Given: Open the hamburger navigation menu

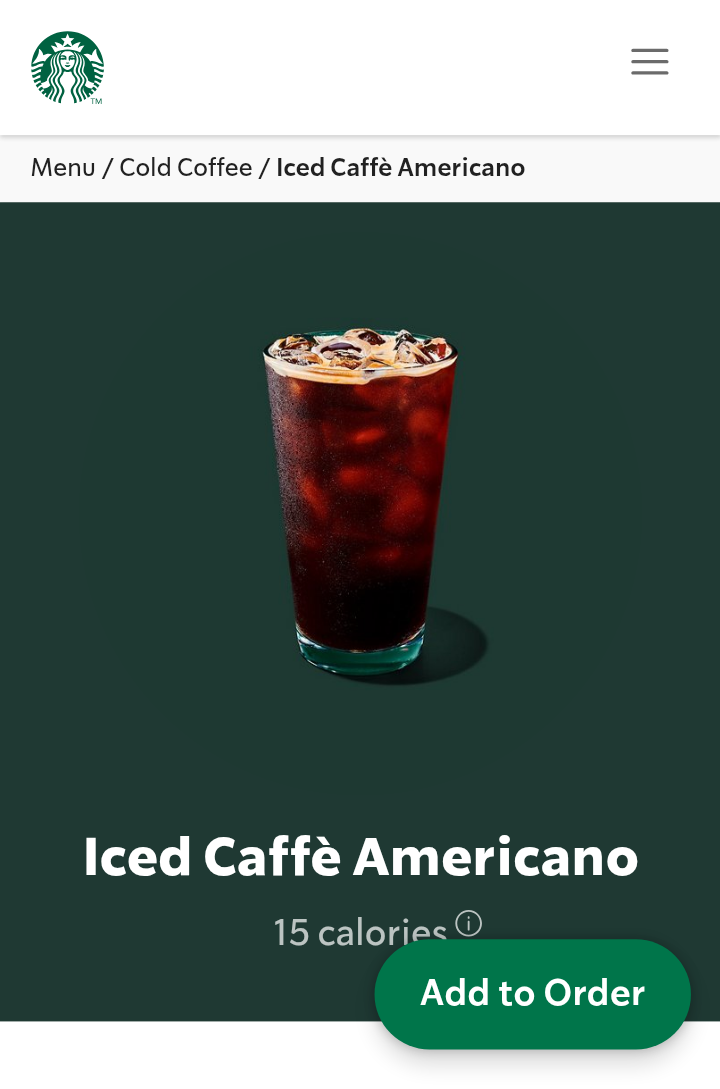Looking at the screenshot, I should [649, 62].
